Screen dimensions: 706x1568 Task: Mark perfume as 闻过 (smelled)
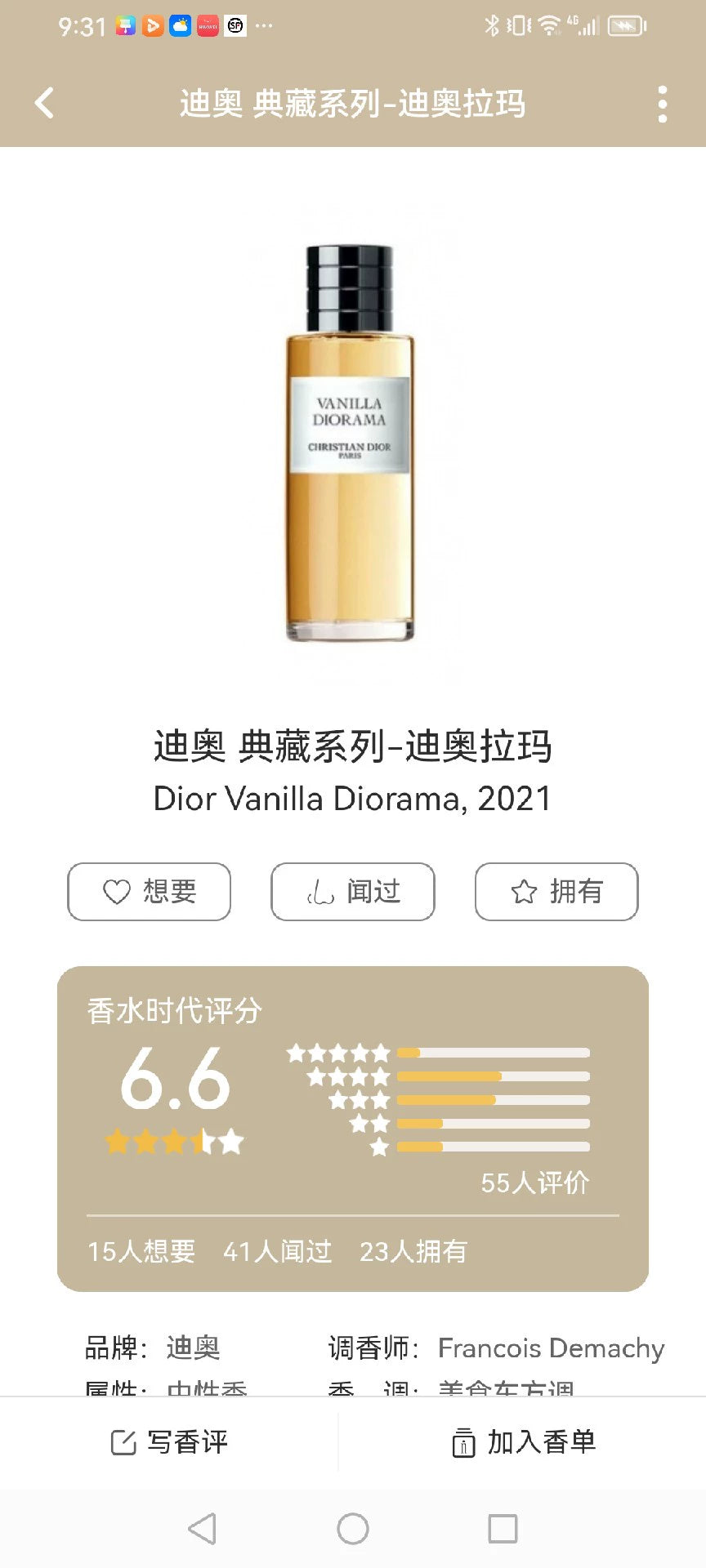pyautogui.click(x=353, y=892)
